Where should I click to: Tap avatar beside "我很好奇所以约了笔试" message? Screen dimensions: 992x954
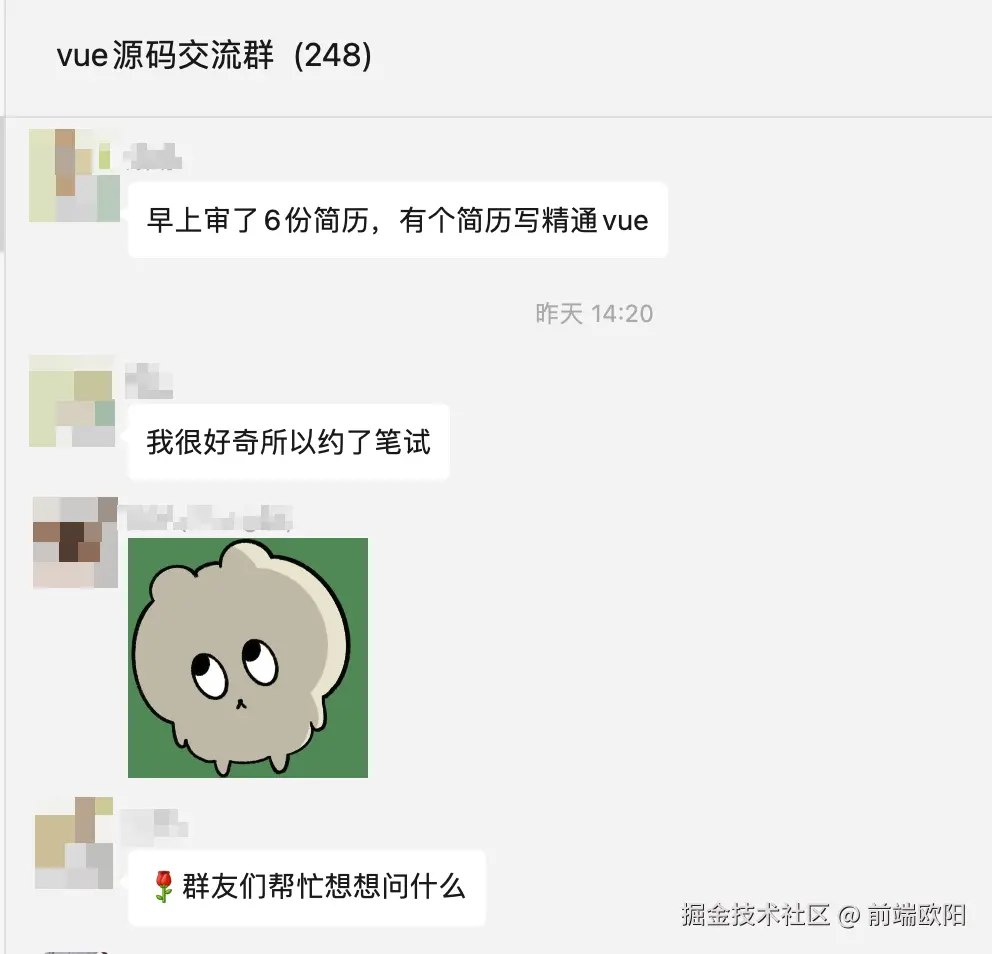click(72, 400)
